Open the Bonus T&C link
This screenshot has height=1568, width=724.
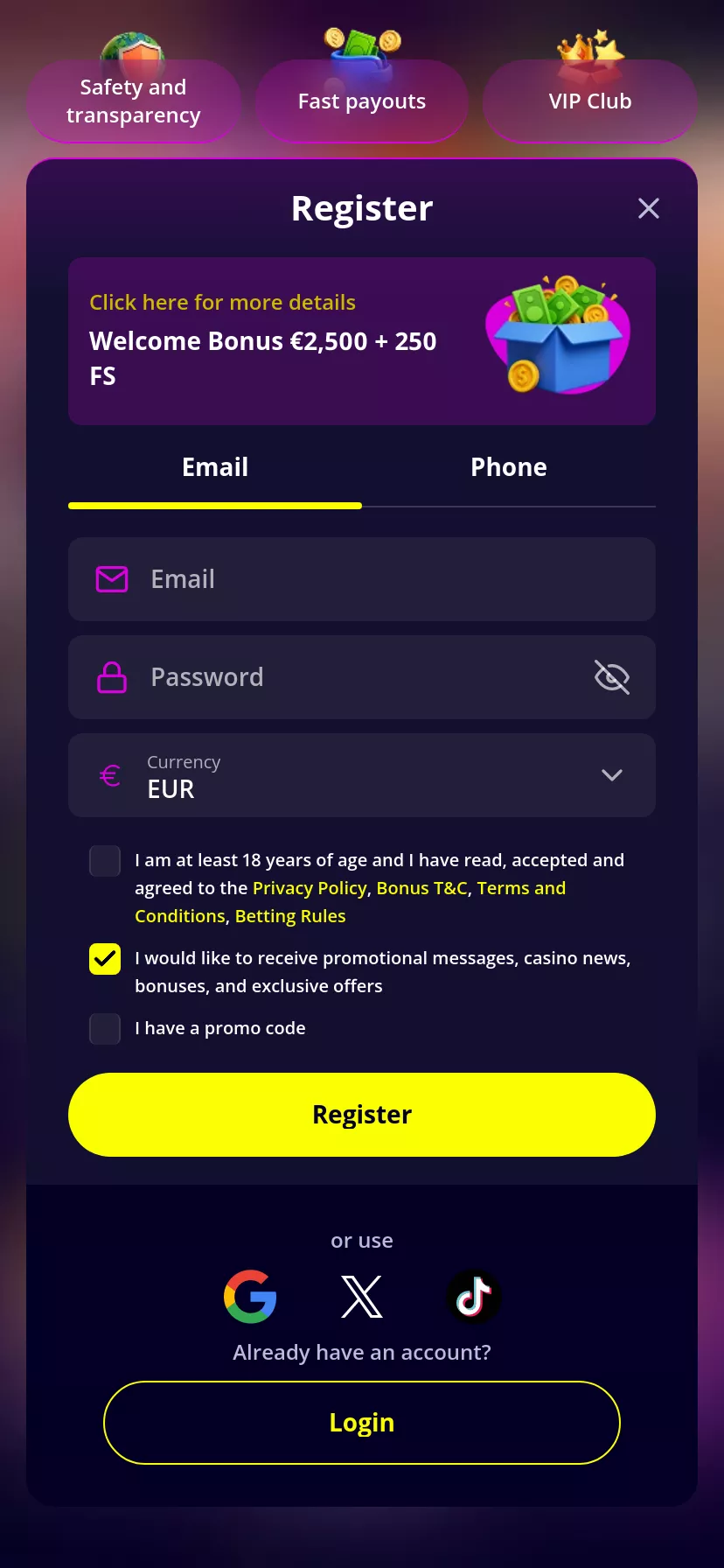tap(421, 888)
